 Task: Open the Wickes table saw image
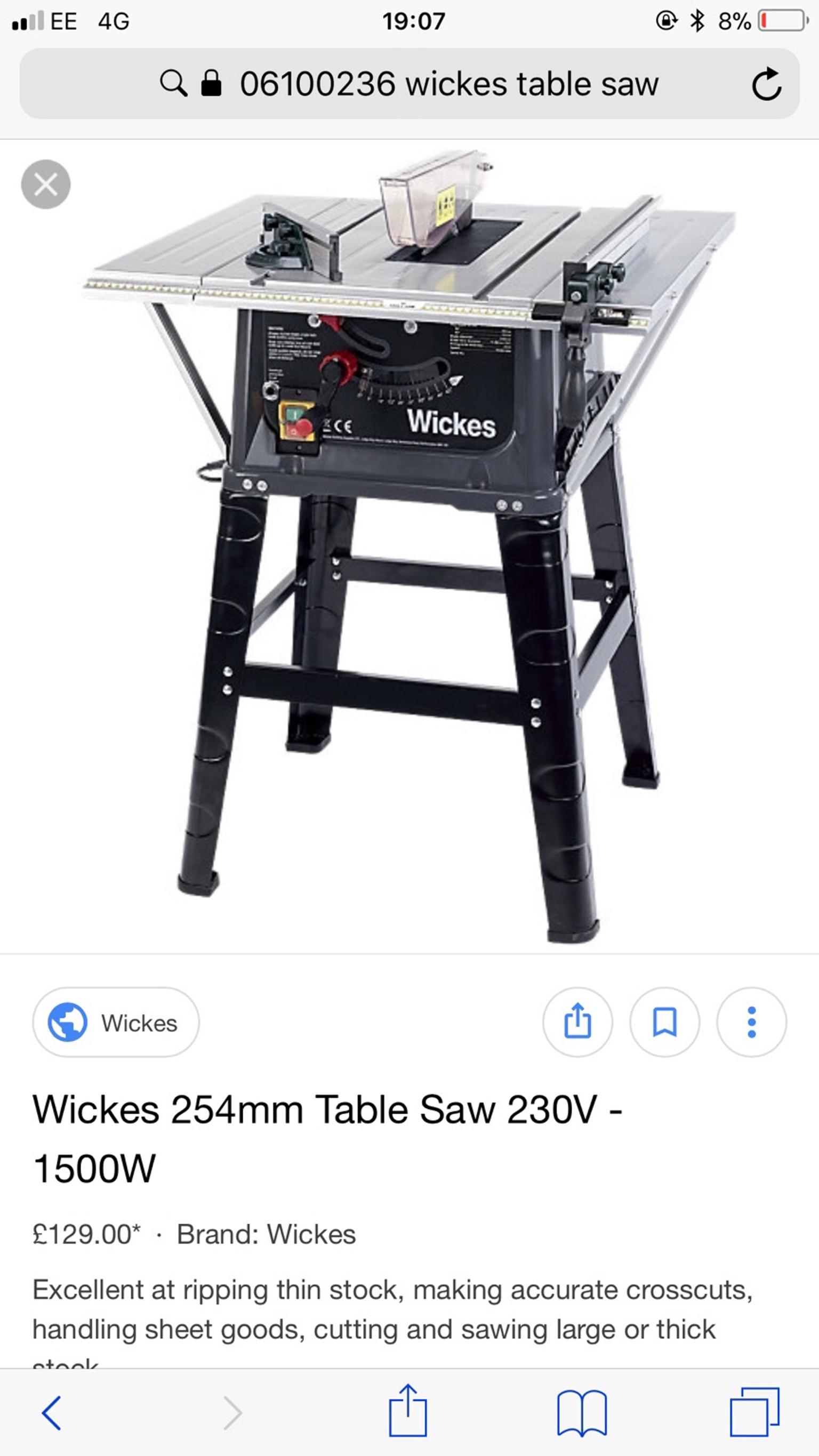[410, 543]
